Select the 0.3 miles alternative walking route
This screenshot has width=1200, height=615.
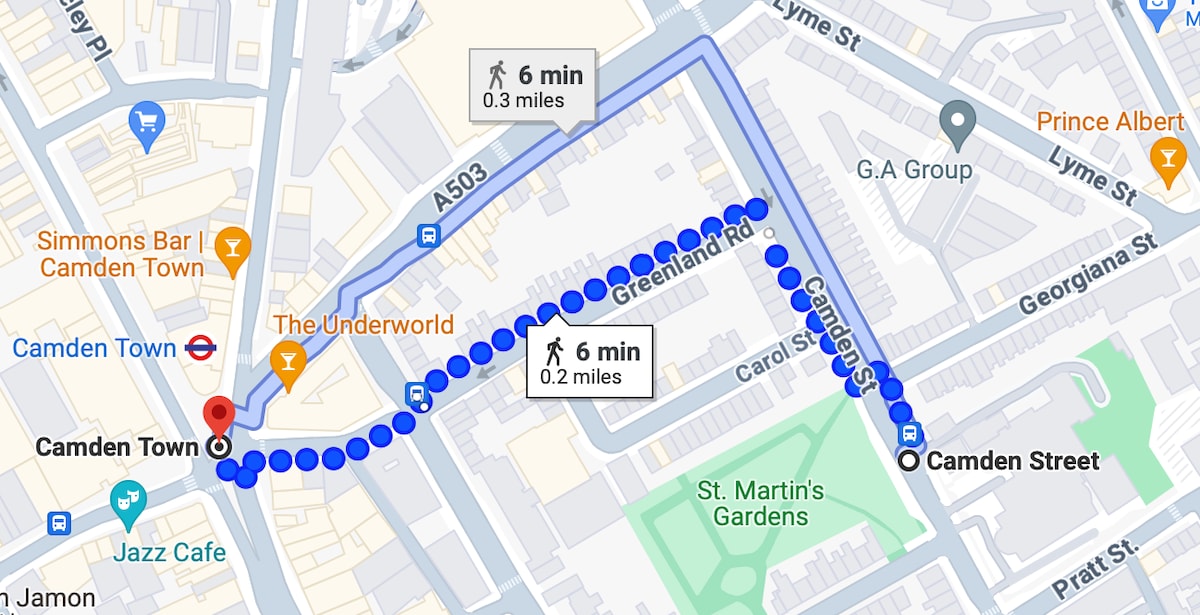pos(532,87)
